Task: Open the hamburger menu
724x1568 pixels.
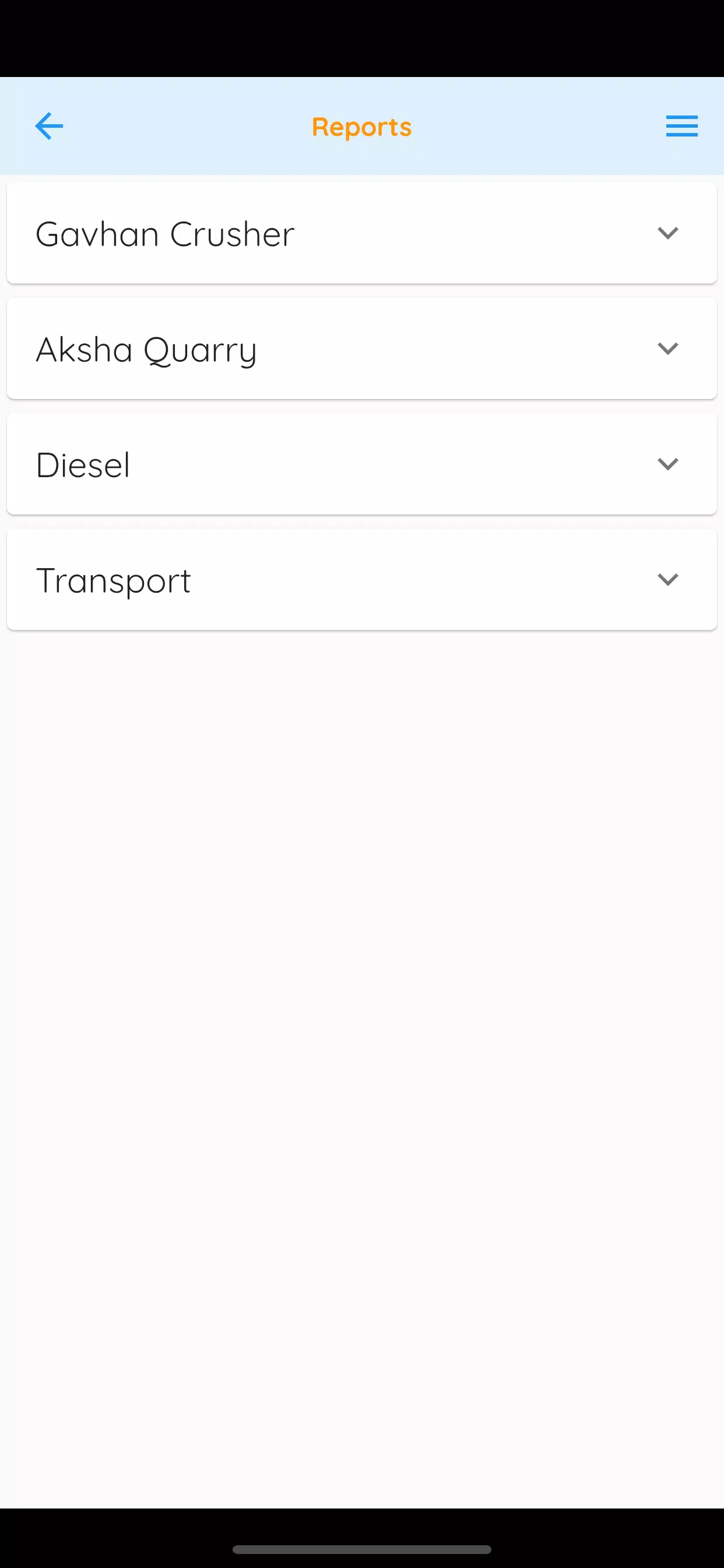Action: pos(681,126)
